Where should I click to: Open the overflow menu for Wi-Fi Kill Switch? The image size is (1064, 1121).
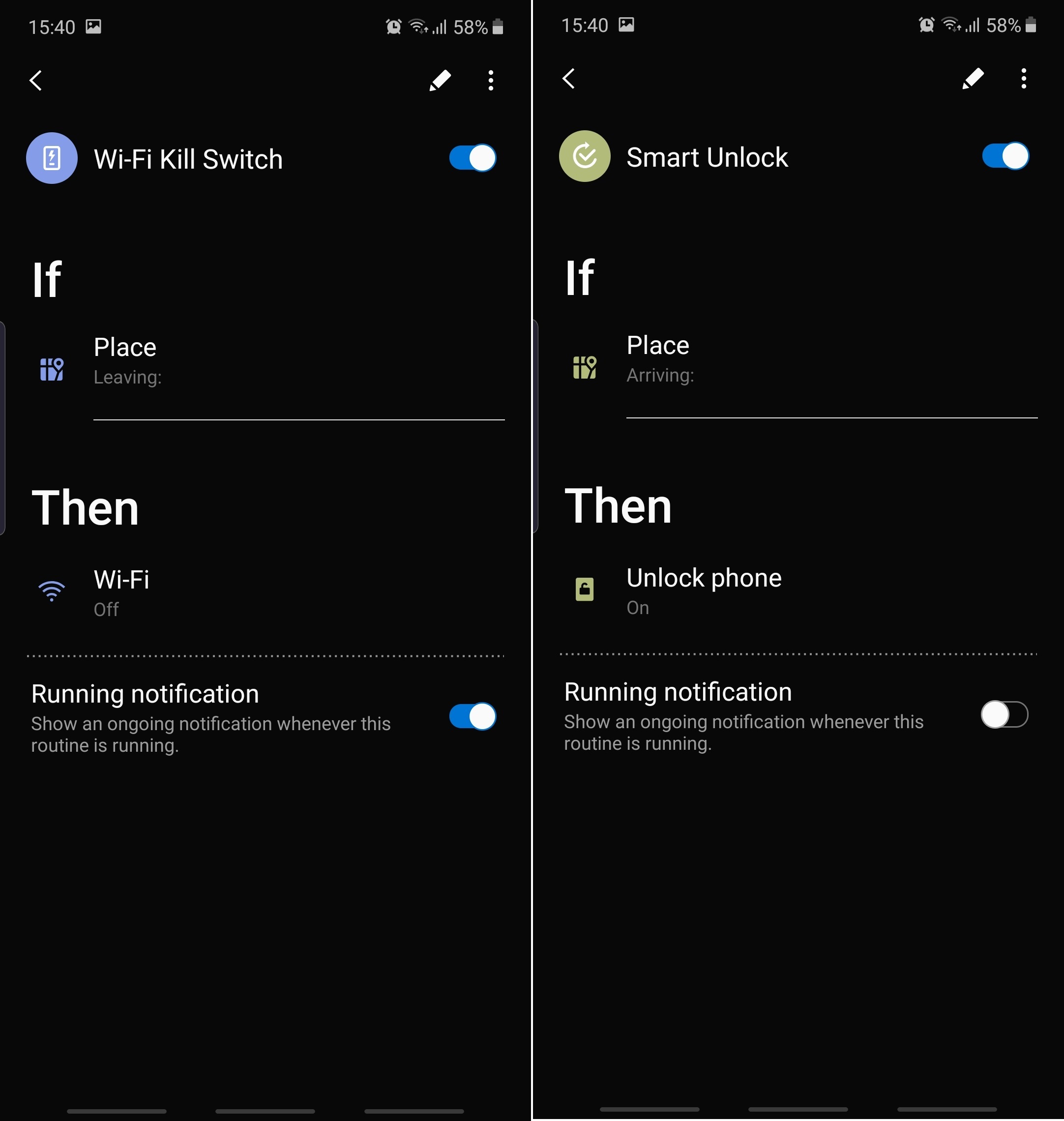(491, 81)
